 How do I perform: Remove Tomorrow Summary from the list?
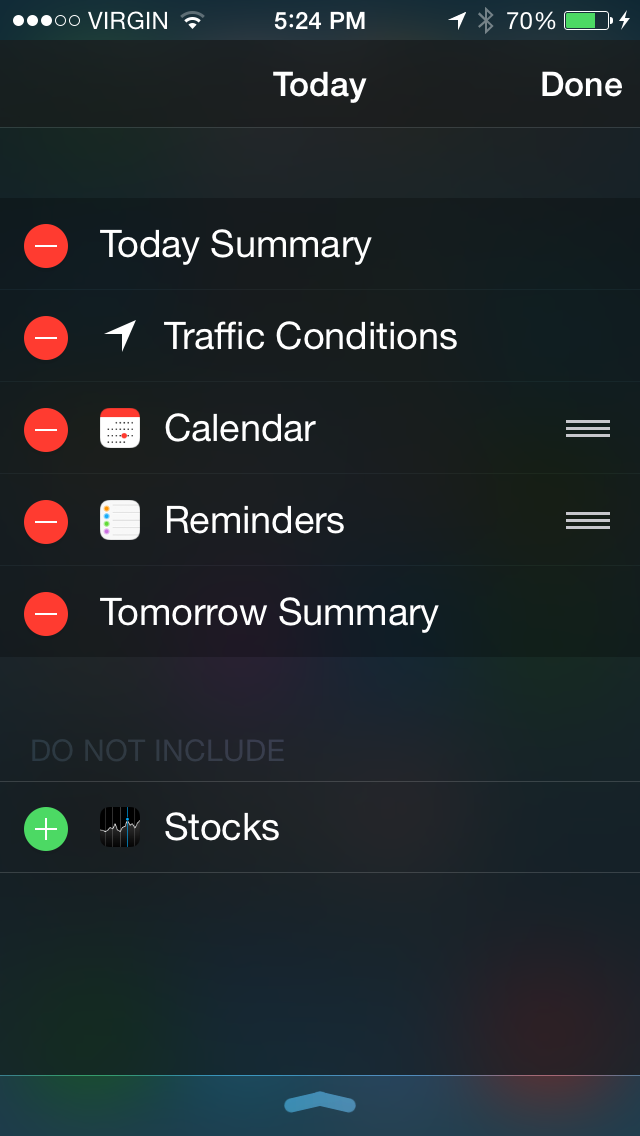[x=46, y=614]
